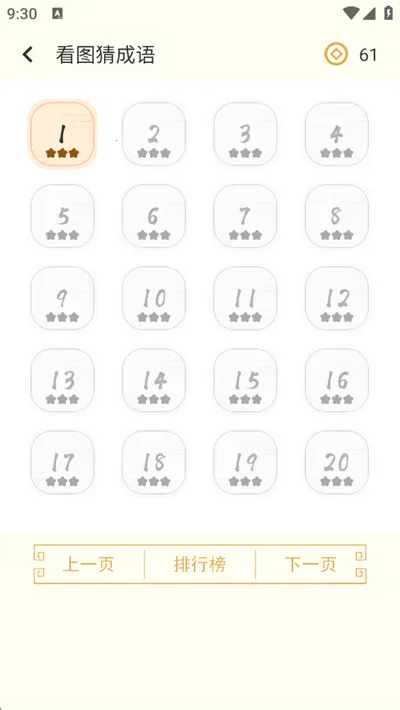400x710 pixels.
Task: Open level 17 tile
Action: click(x=63, y=462)
